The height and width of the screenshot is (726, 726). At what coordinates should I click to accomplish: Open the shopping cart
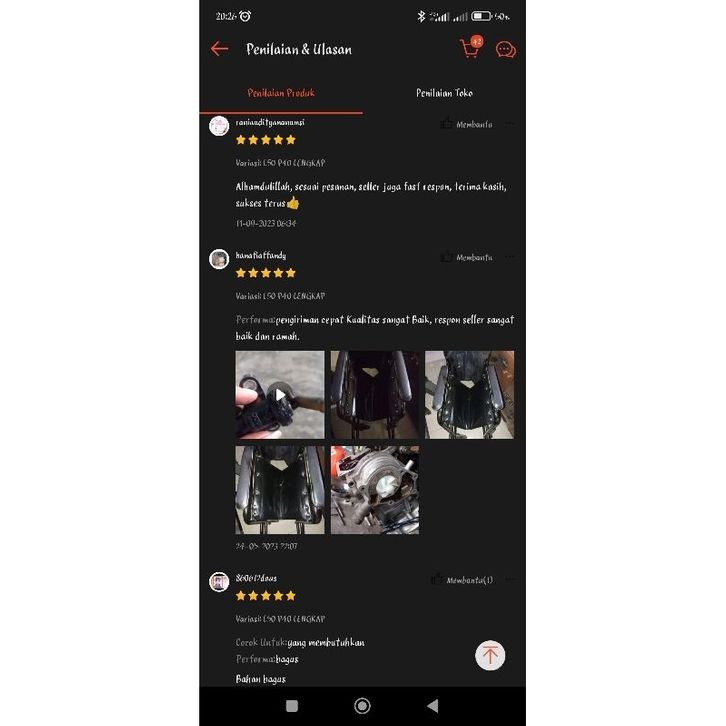[x=470, y=48]
